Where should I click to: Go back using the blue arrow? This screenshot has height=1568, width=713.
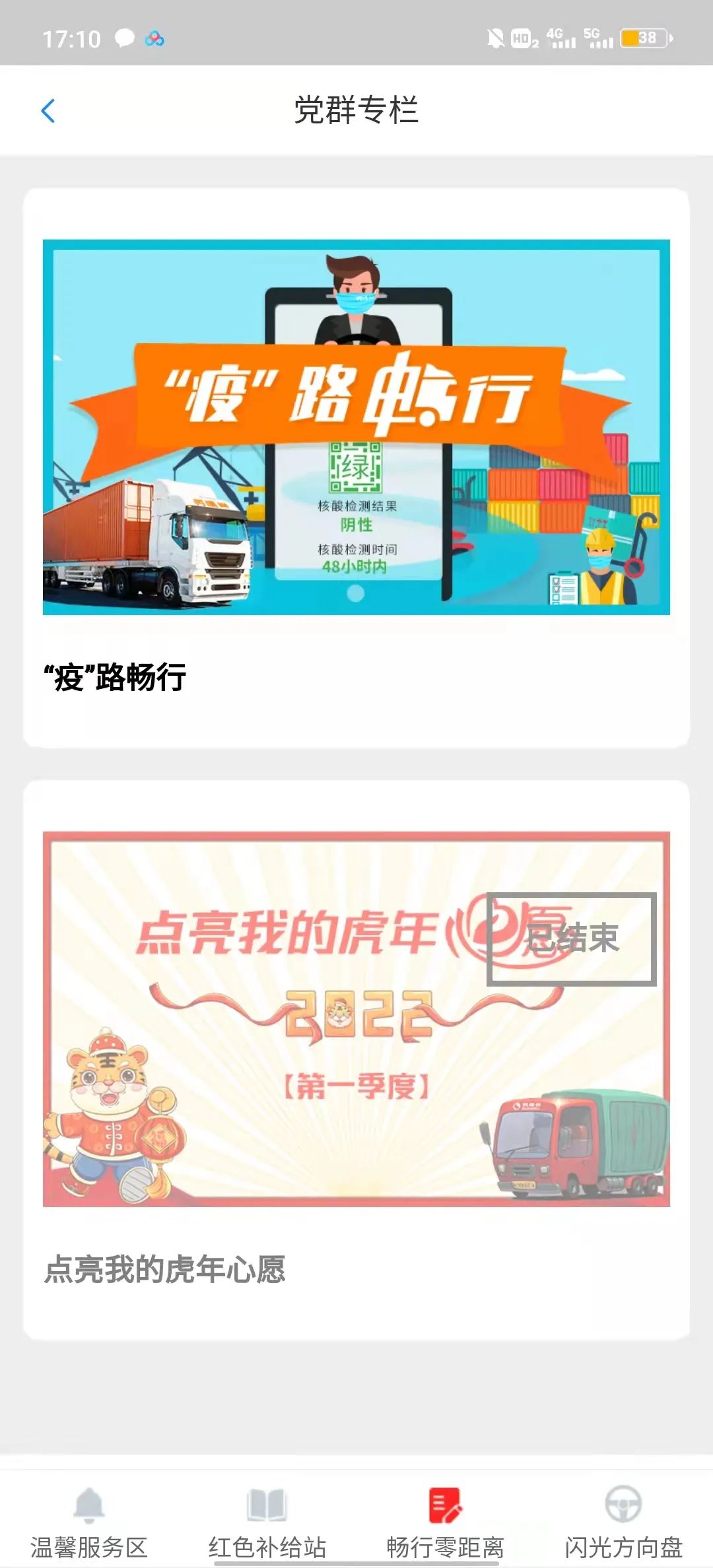[x=48, y=111]
